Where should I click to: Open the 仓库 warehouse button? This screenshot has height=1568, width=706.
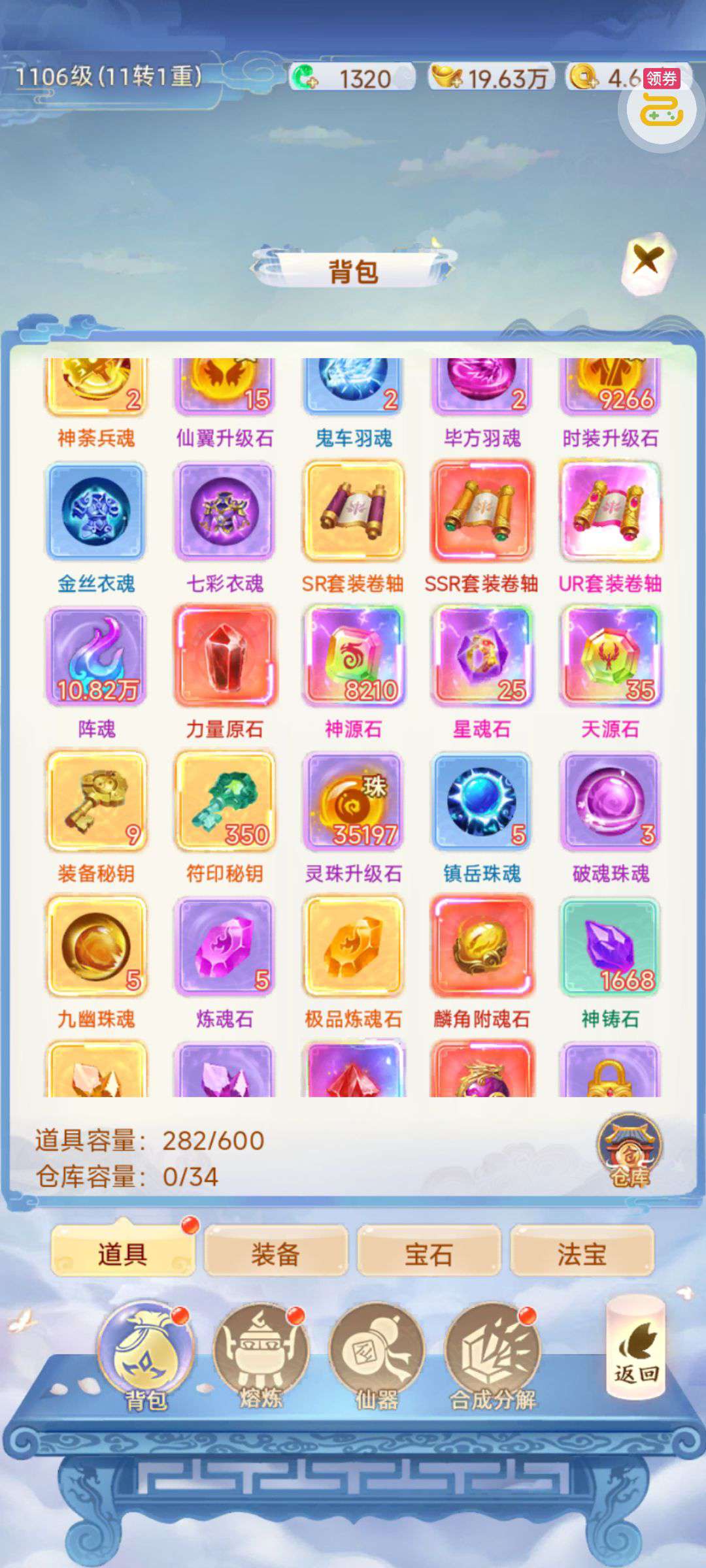[x=629, y=1150]
